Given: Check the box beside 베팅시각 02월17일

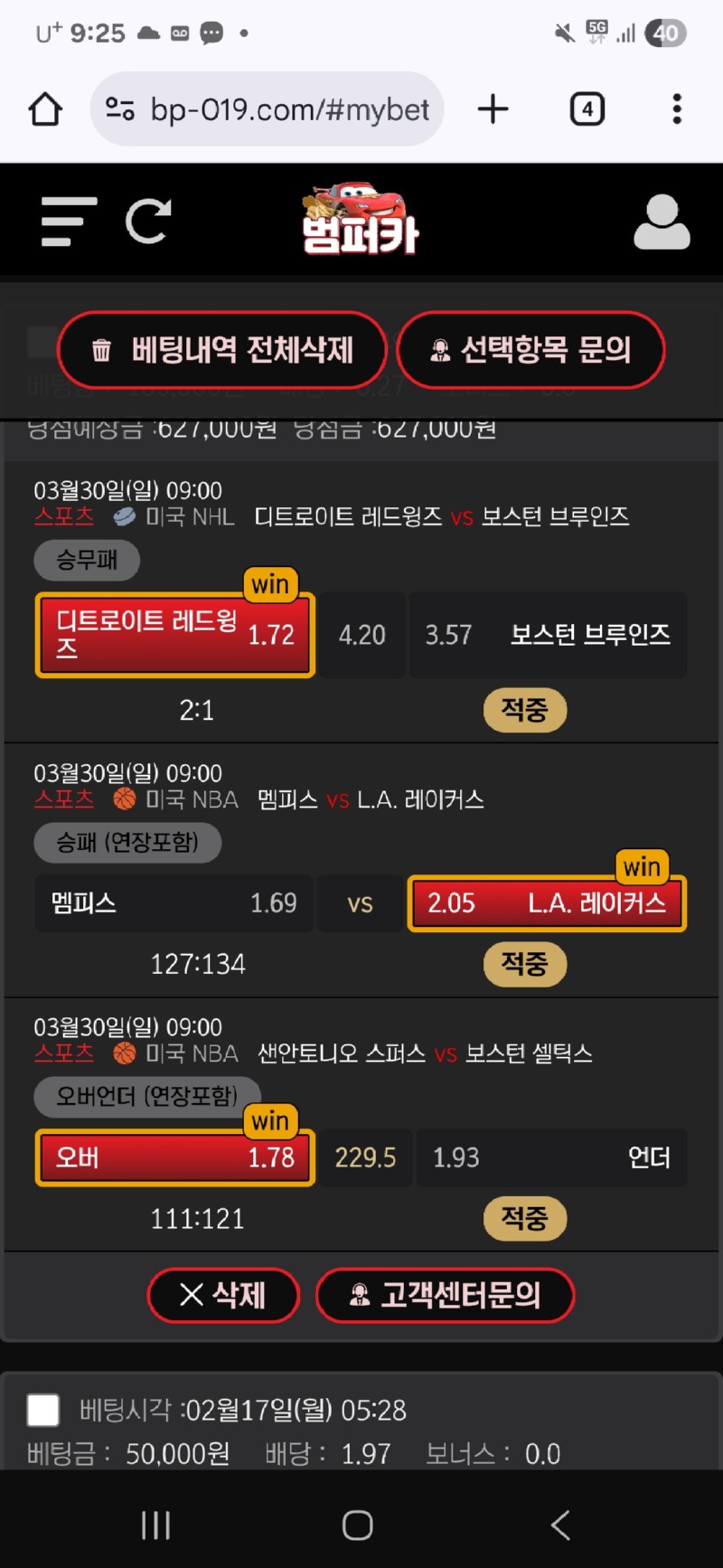Looking at the screenshot, I should (x=43, y=1410).
